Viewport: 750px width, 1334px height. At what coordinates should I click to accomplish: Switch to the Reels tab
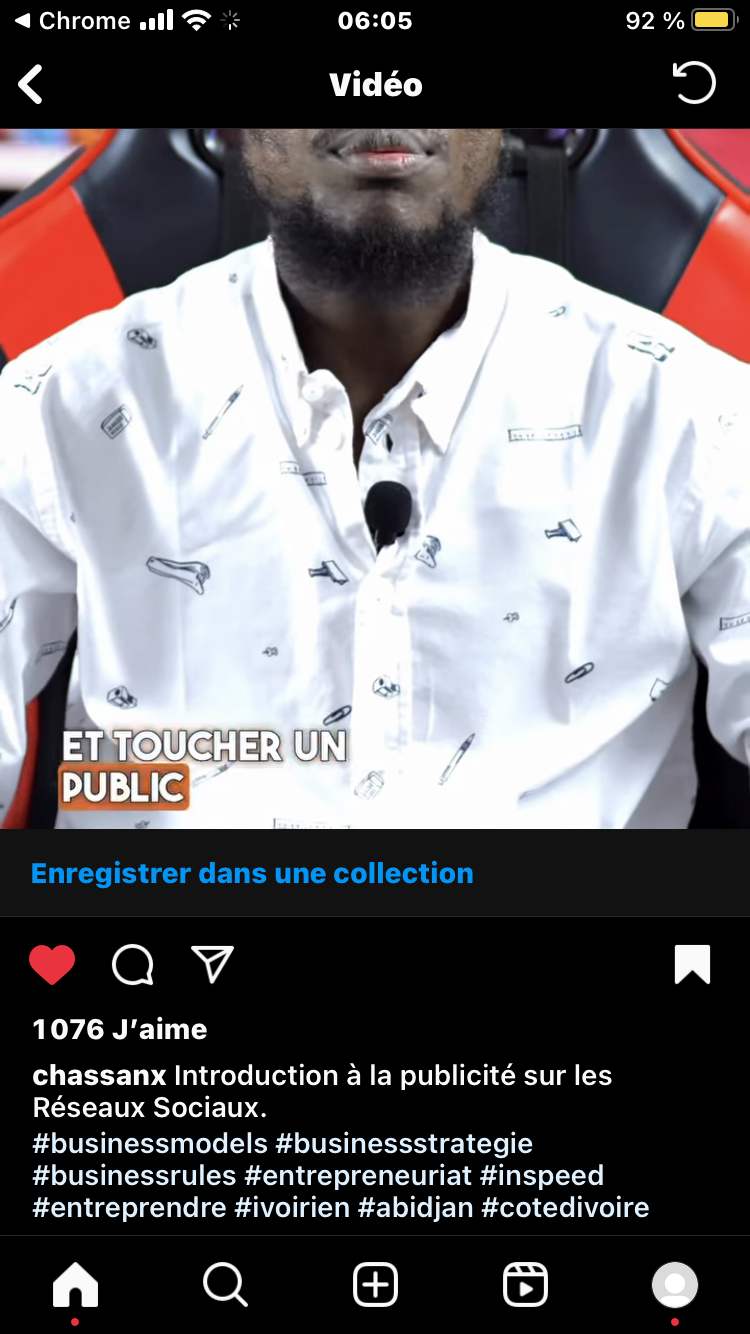(525, 1285)
